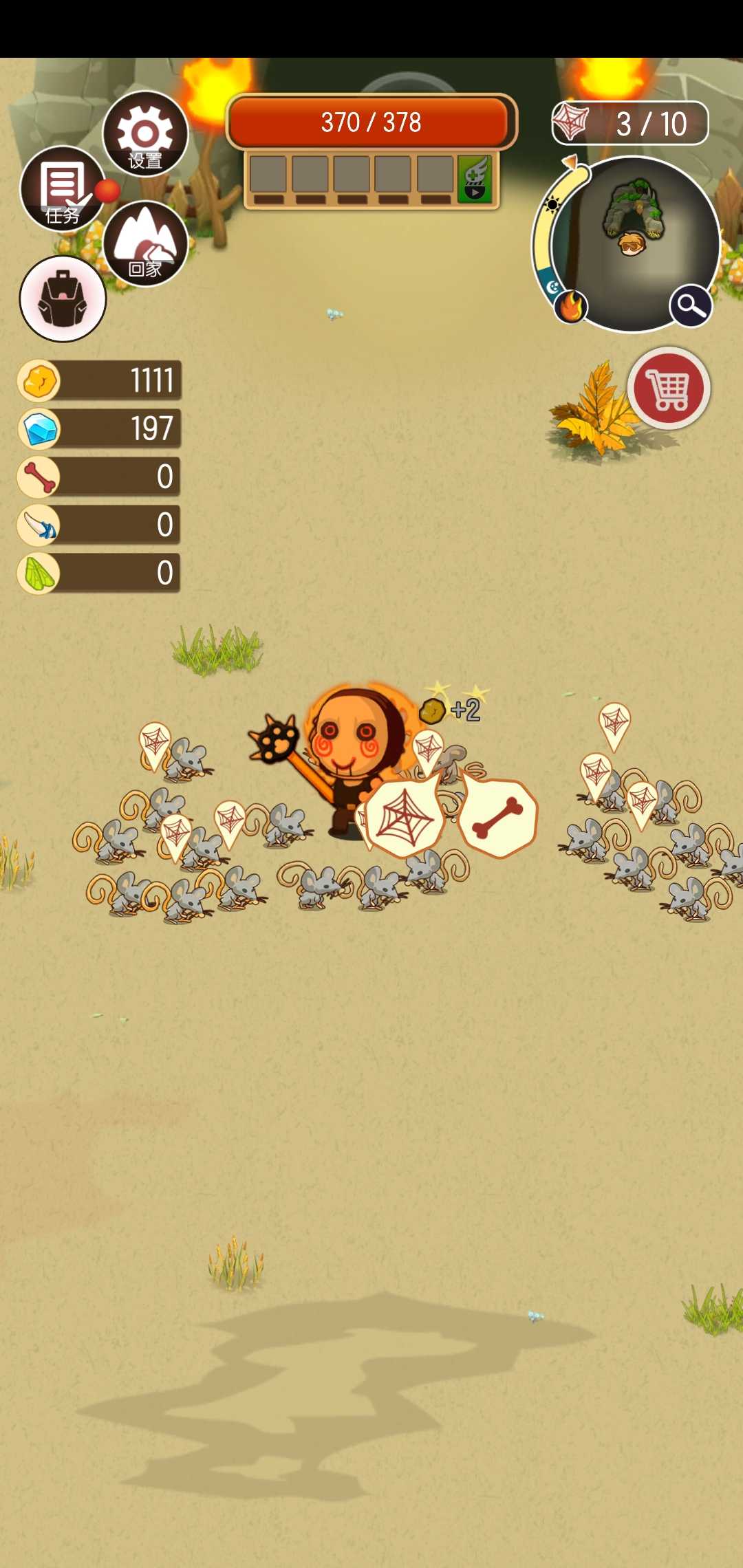Tap the campfire icon on minimap
Image resolution: width=743 pixels, height=1568 pixels.
click(571, 306)
